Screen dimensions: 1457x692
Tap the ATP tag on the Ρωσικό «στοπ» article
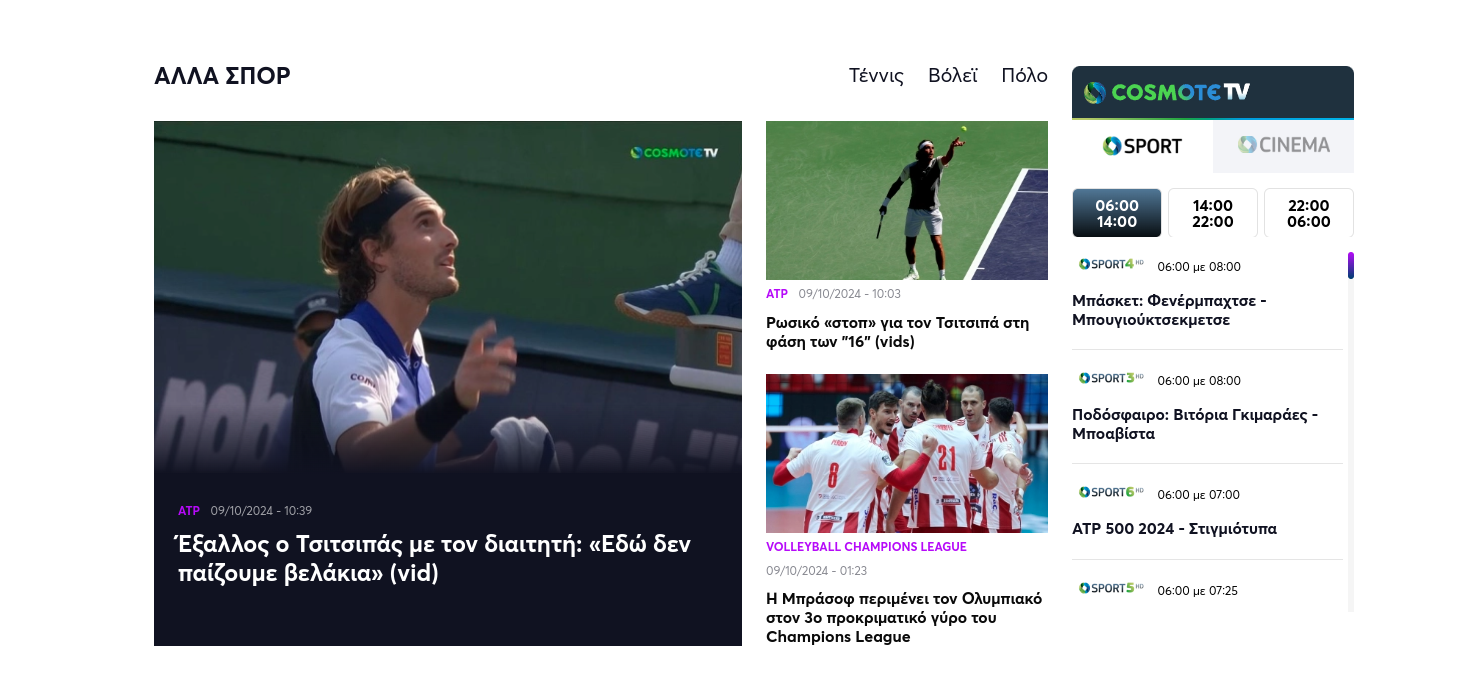tap(777, 294)
